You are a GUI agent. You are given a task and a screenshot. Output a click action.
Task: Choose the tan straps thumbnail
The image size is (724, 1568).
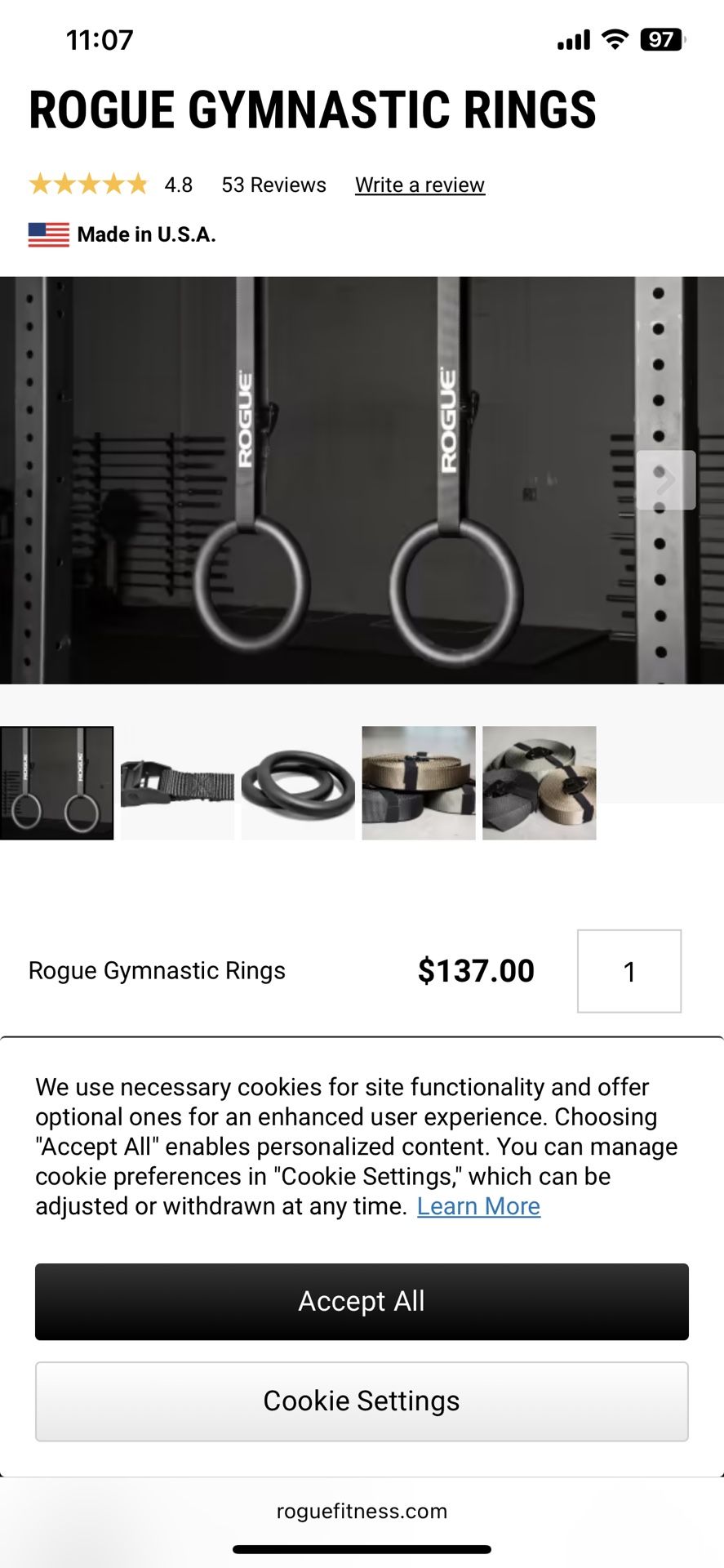(x=419, y=782)
